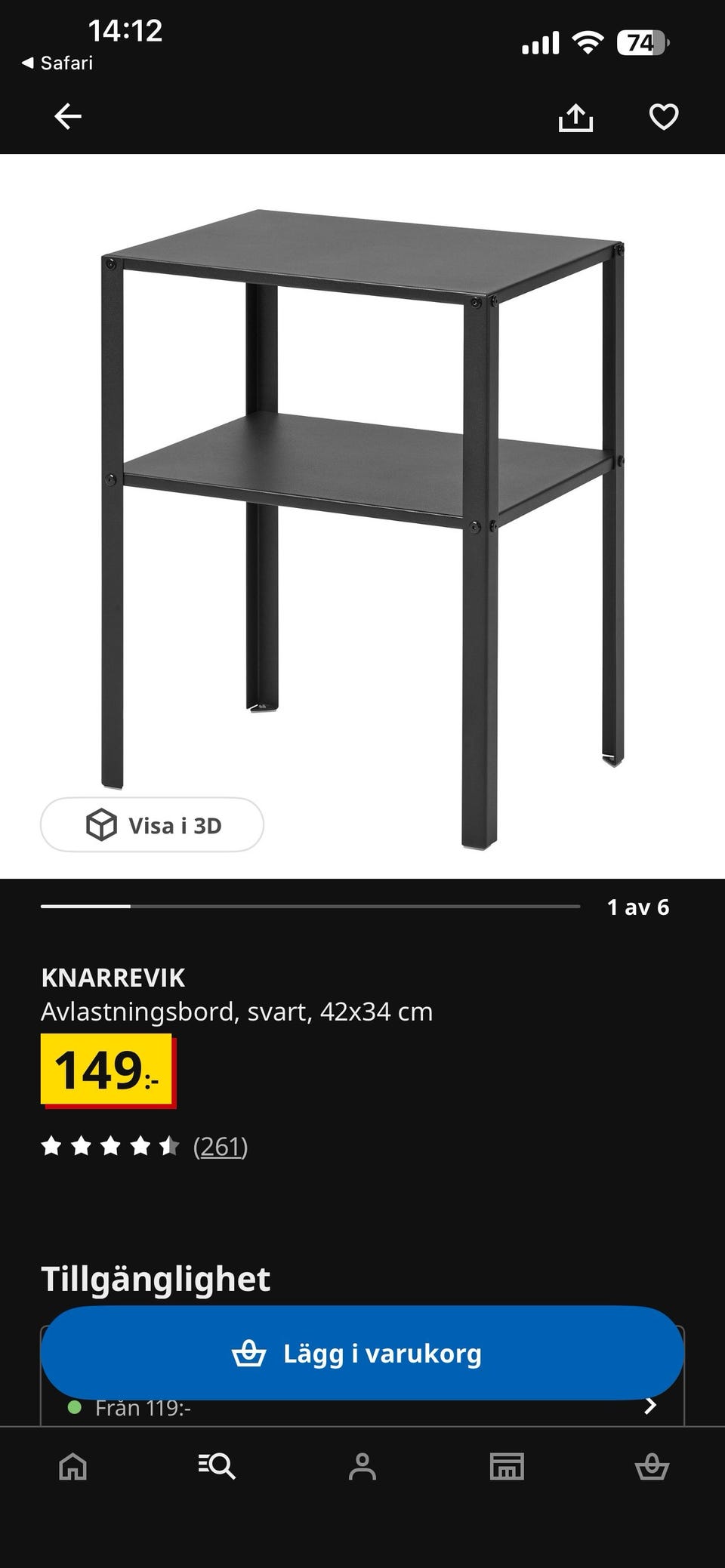Expand the Från 119:- availability row

(362, 1407)
